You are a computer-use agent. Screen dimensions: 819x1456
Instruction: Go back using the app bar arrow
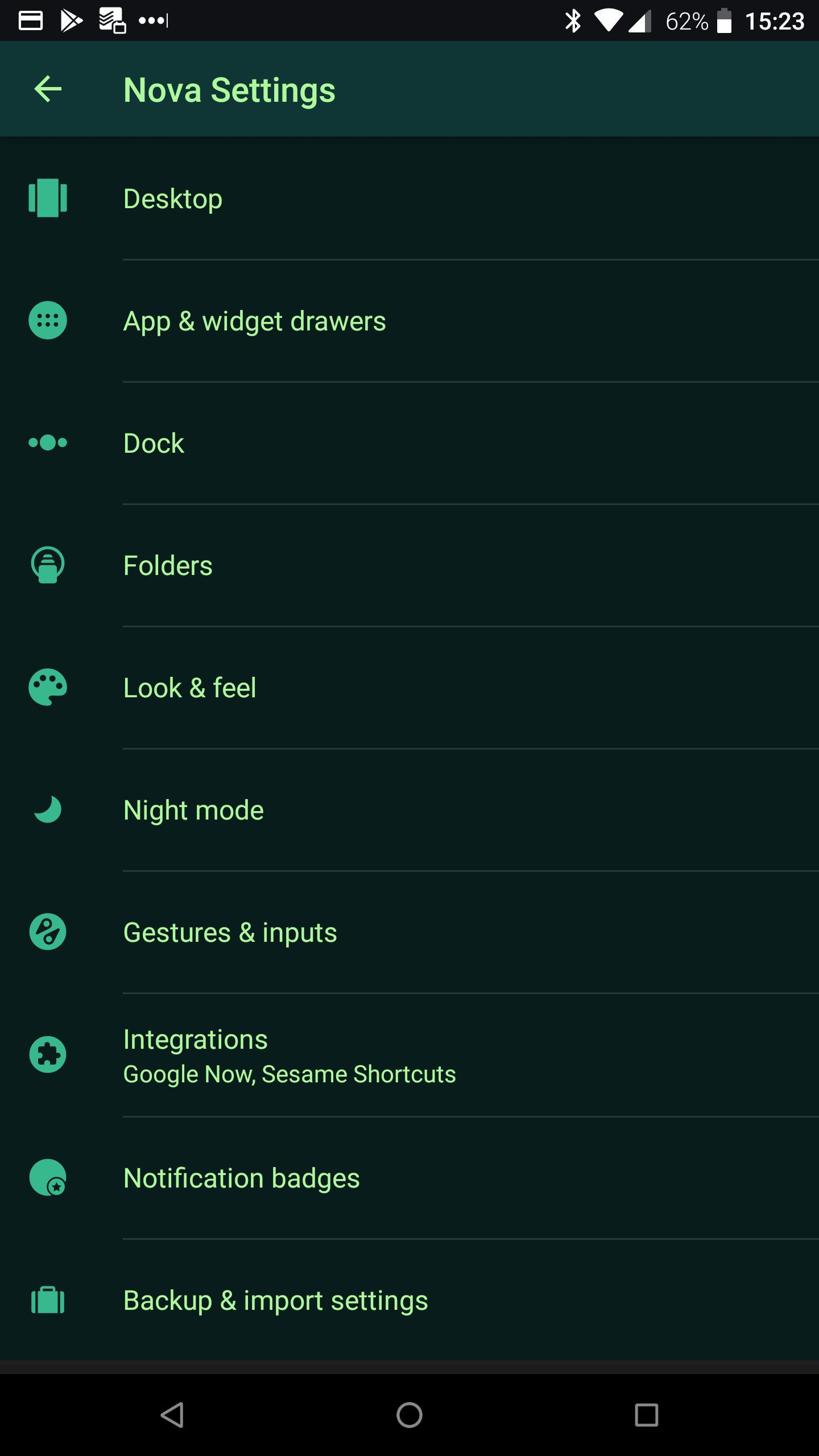pos(48,89)
